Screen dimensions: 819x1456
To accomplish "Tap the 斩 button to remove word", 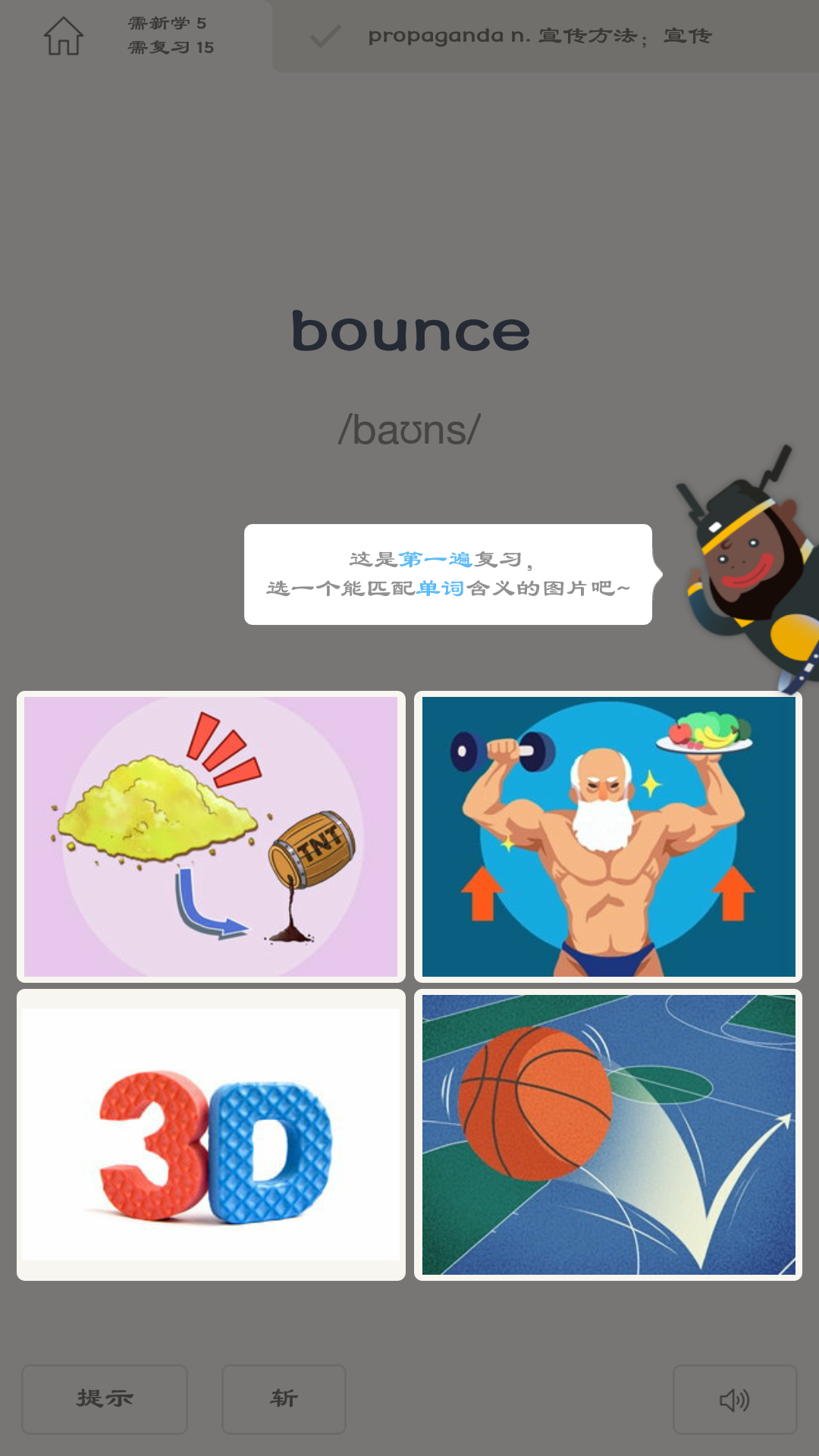I will point(284,1399).
